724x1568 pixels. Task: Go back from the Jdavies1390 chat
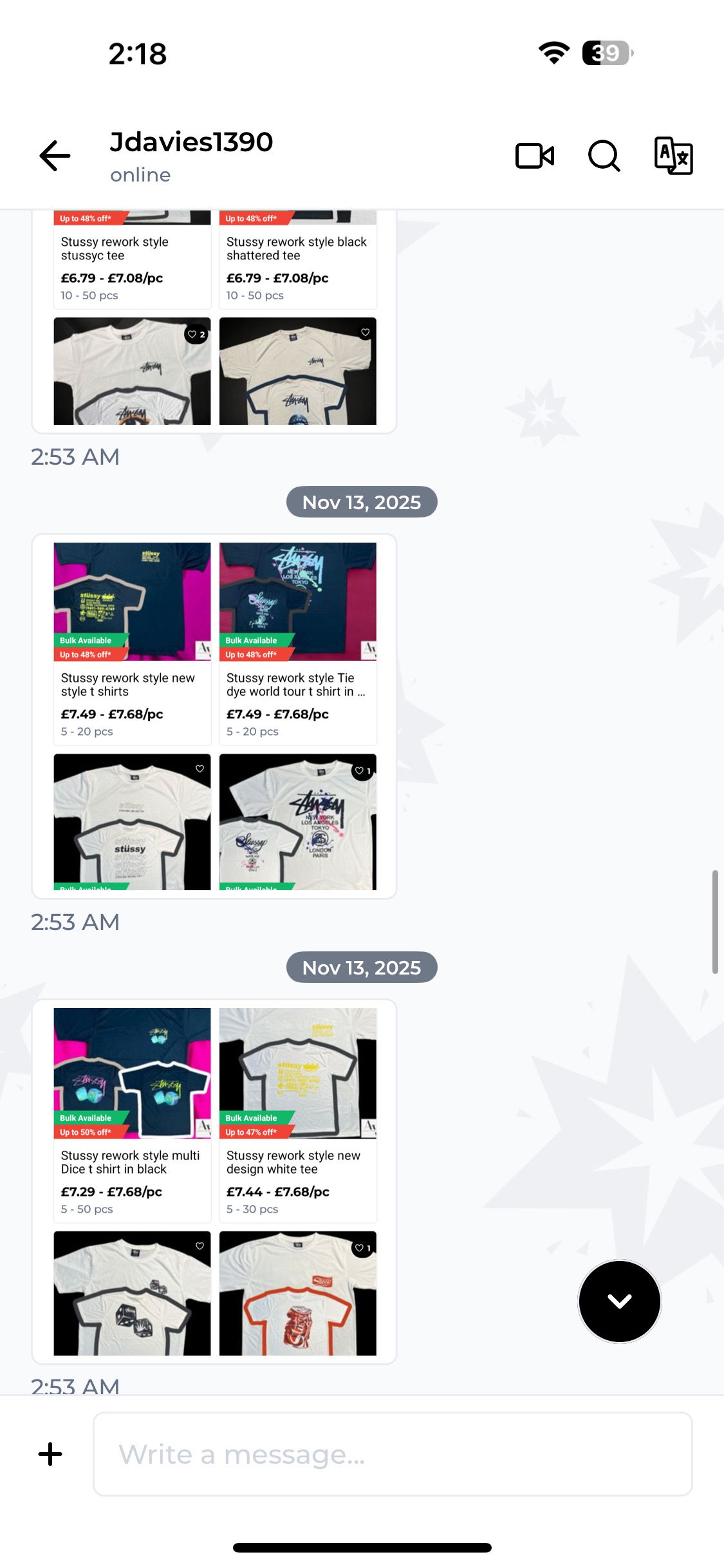pyautogui.click(x=55, y=156)
